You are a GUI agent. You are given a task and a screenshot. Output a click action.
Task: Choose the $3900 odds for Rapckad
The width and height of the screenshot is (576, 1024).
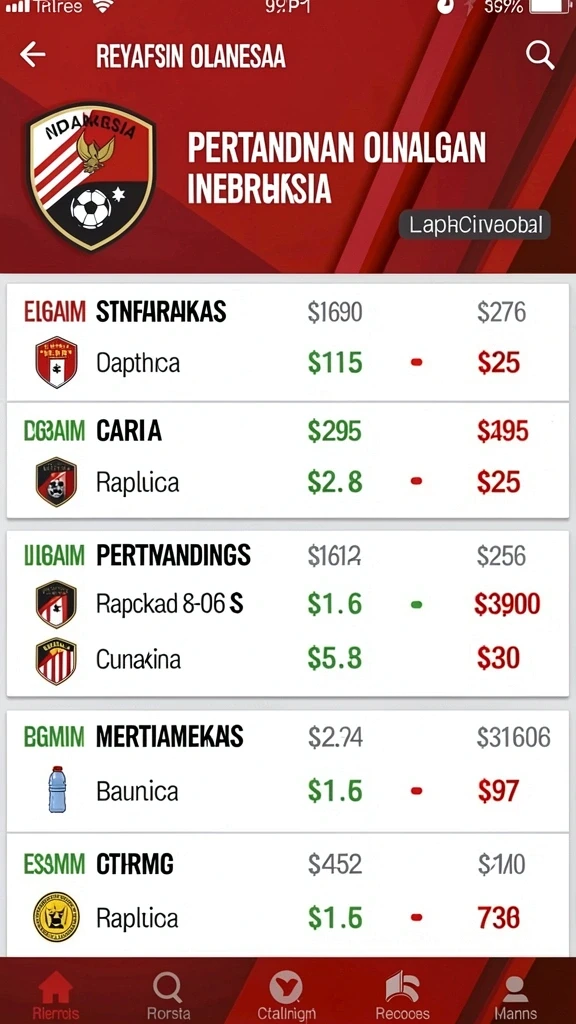pos(507,605)
